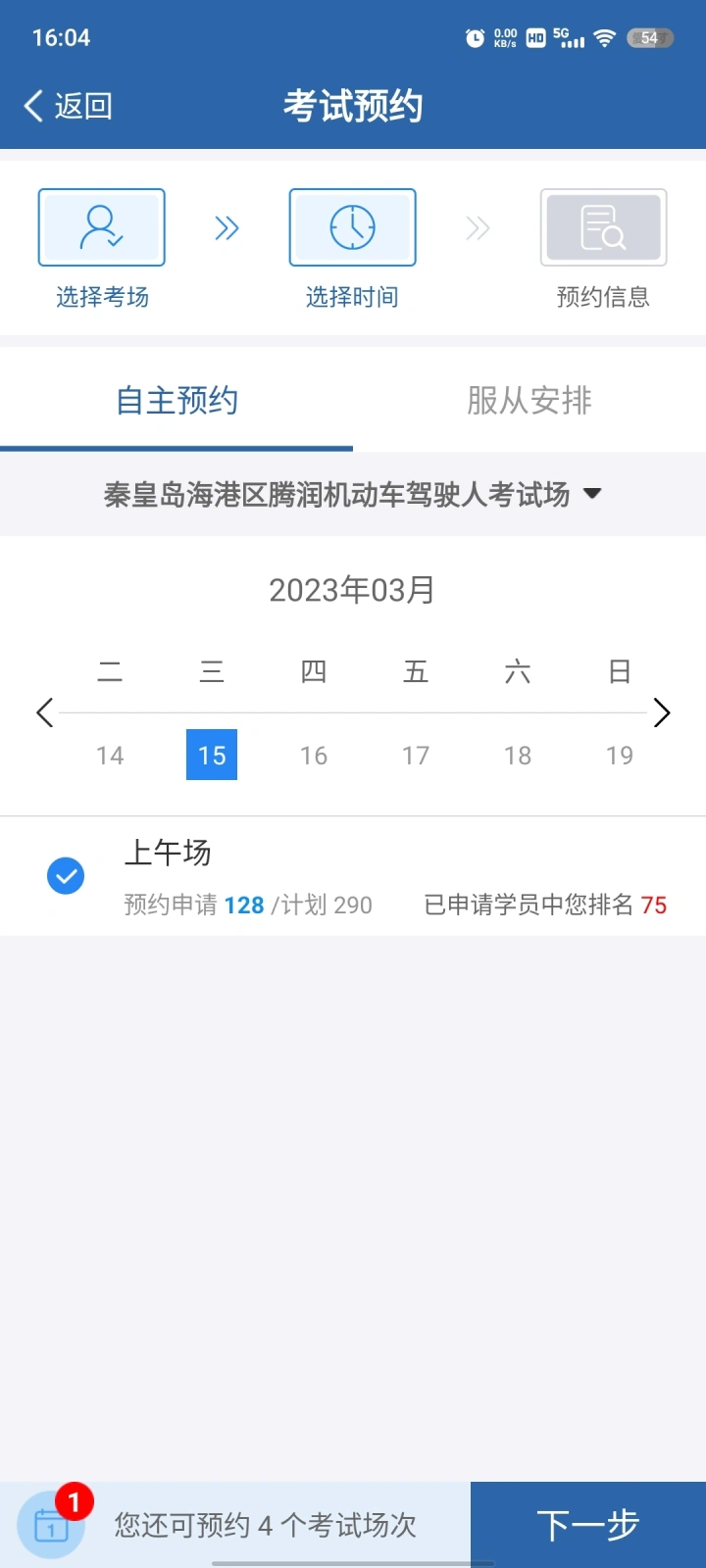The width and height of the screenshot is (706, 1568).
Task: Select date 14 in the calendar
Action: pyautogui.click(x=110, y=756)
